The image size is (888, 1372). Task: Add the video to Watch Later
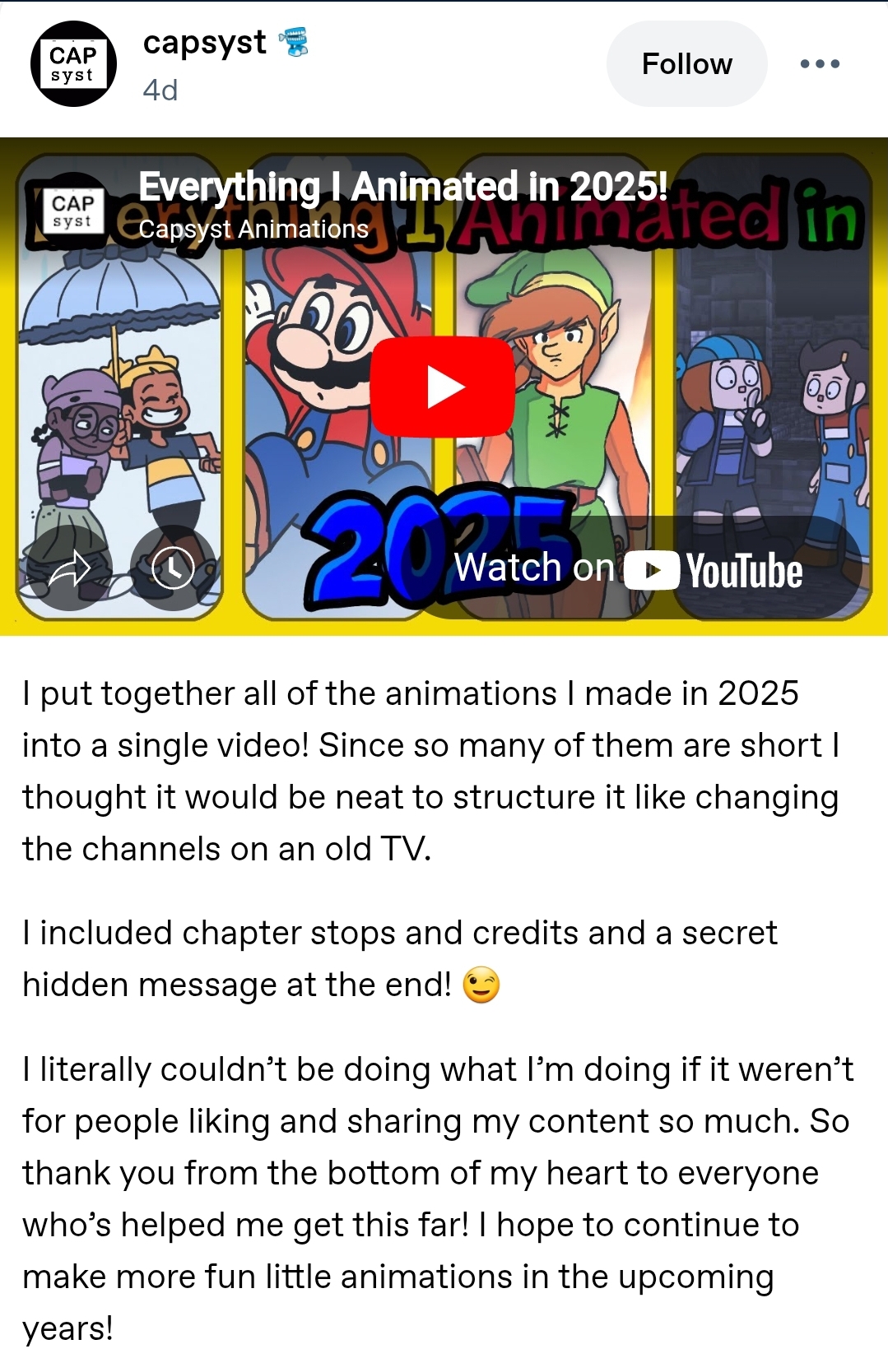(173, 568)
